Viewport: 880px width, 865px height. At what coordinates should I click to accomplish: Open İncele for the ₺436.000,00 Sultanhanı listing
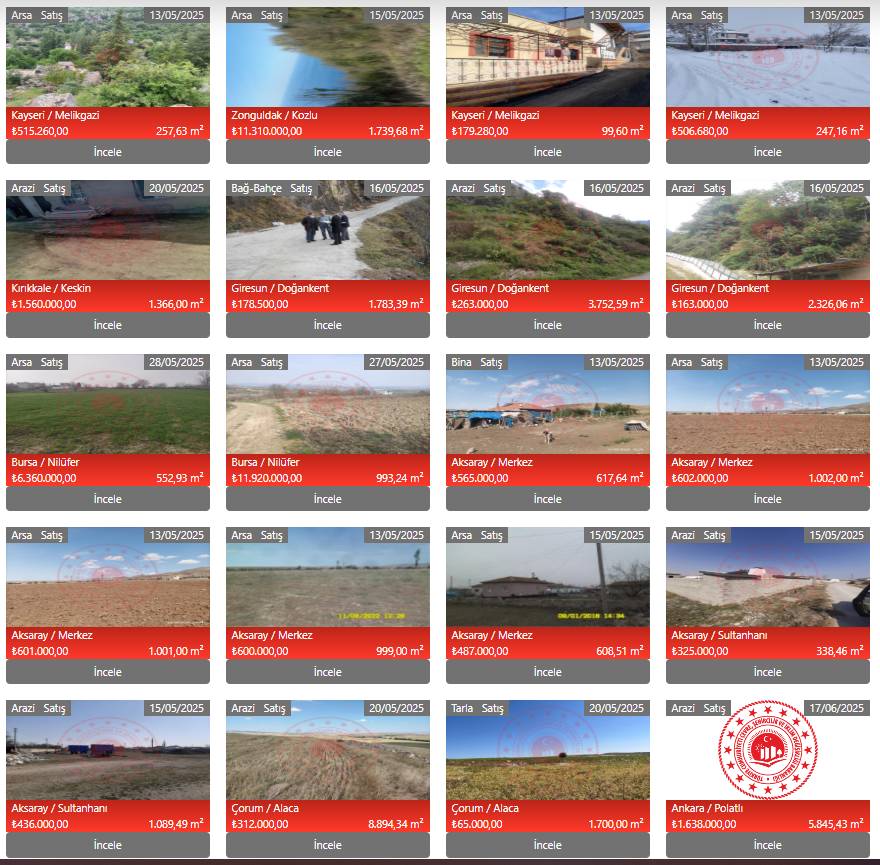coord(108,845)
